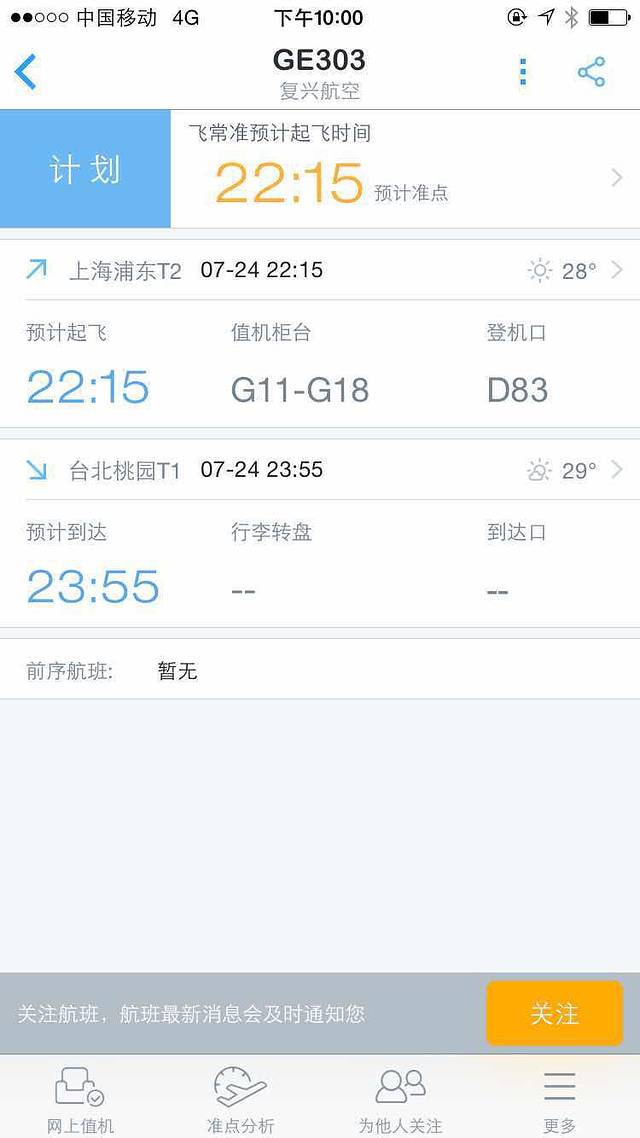Open 准点分析 punctuality analysis
Screen dimensions: 640x1138
(240, 1098)
